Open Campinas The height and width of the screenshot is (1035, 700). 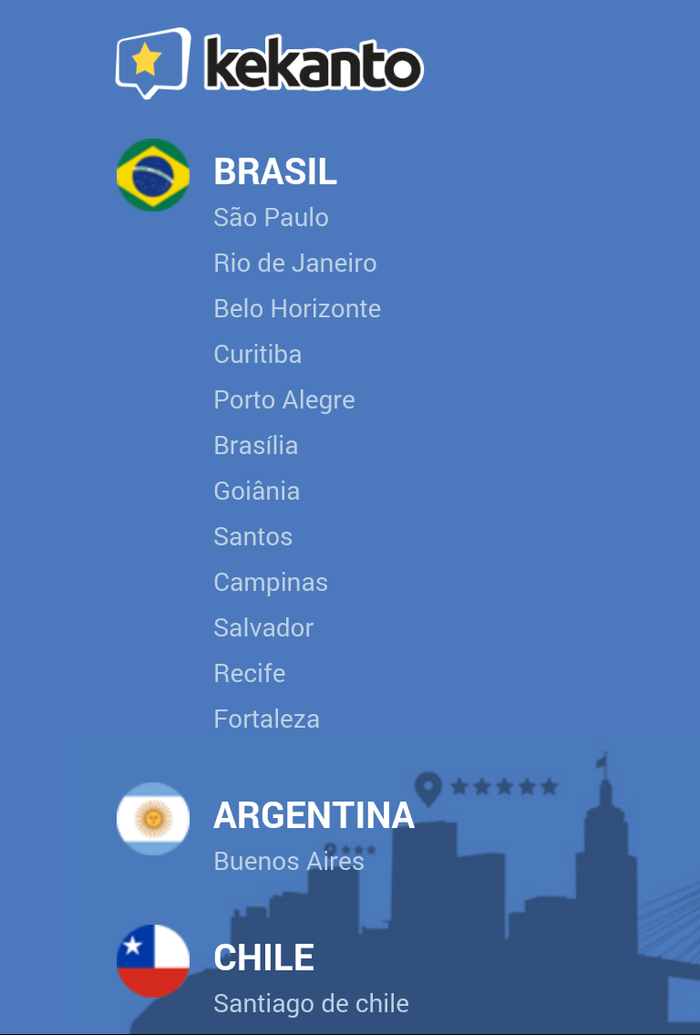coord(271,582)
